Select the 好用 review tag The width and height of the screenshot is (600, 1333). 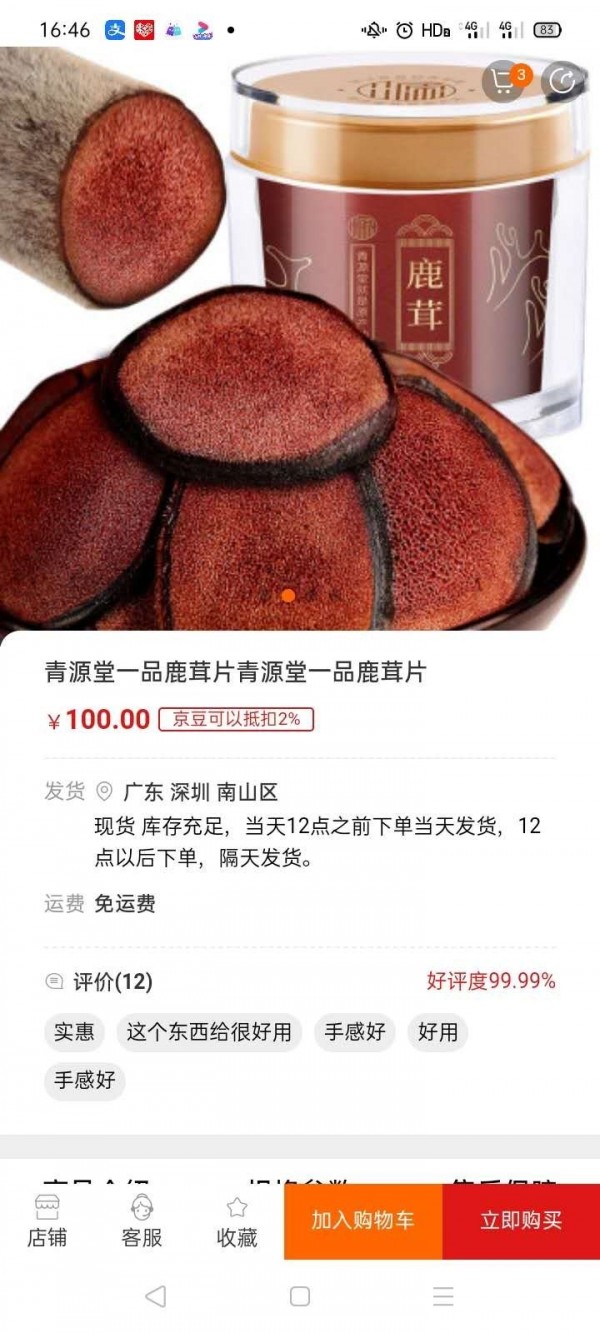tap(438, 1032)
